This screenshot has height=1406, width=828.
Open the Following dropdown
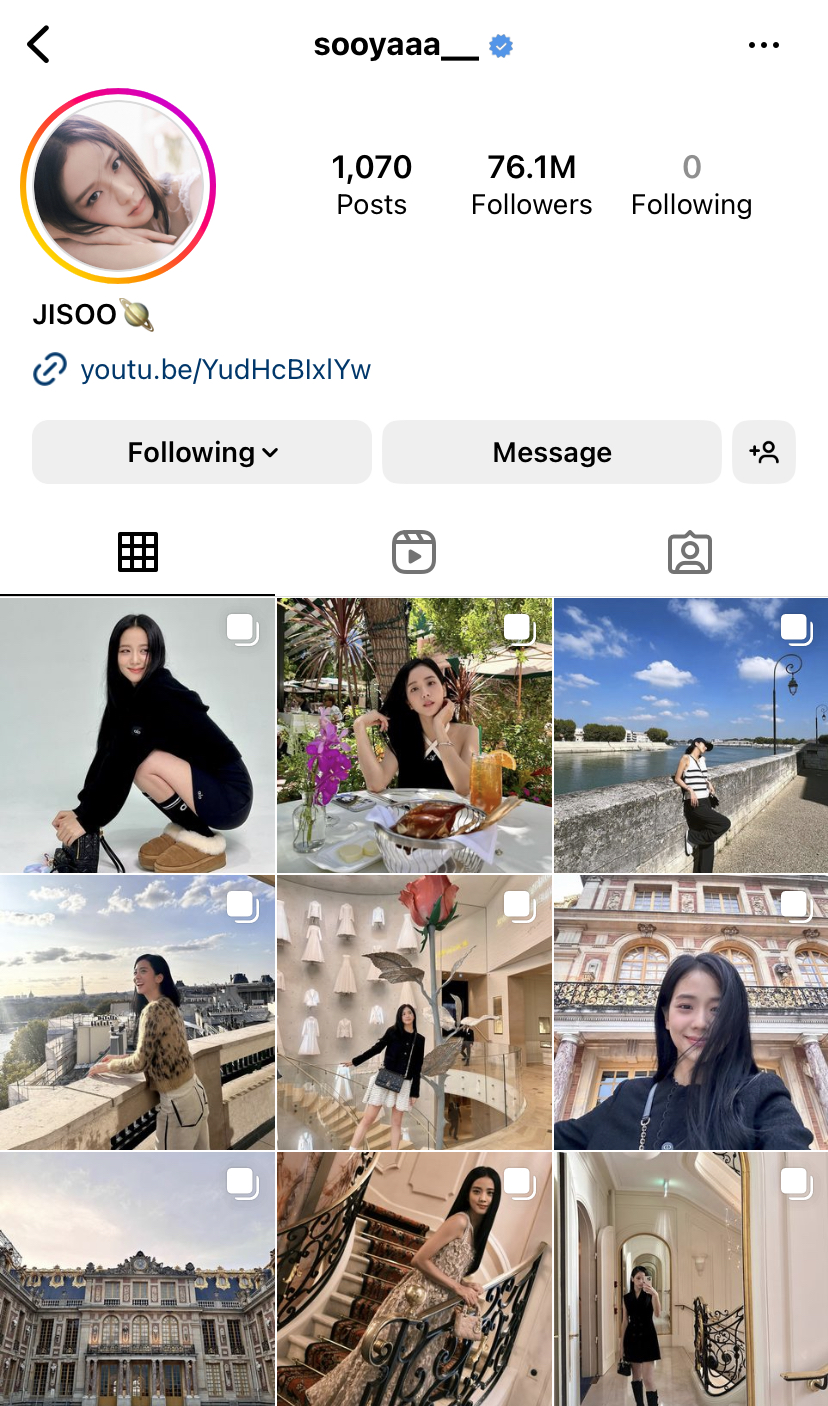coord(201,452)
